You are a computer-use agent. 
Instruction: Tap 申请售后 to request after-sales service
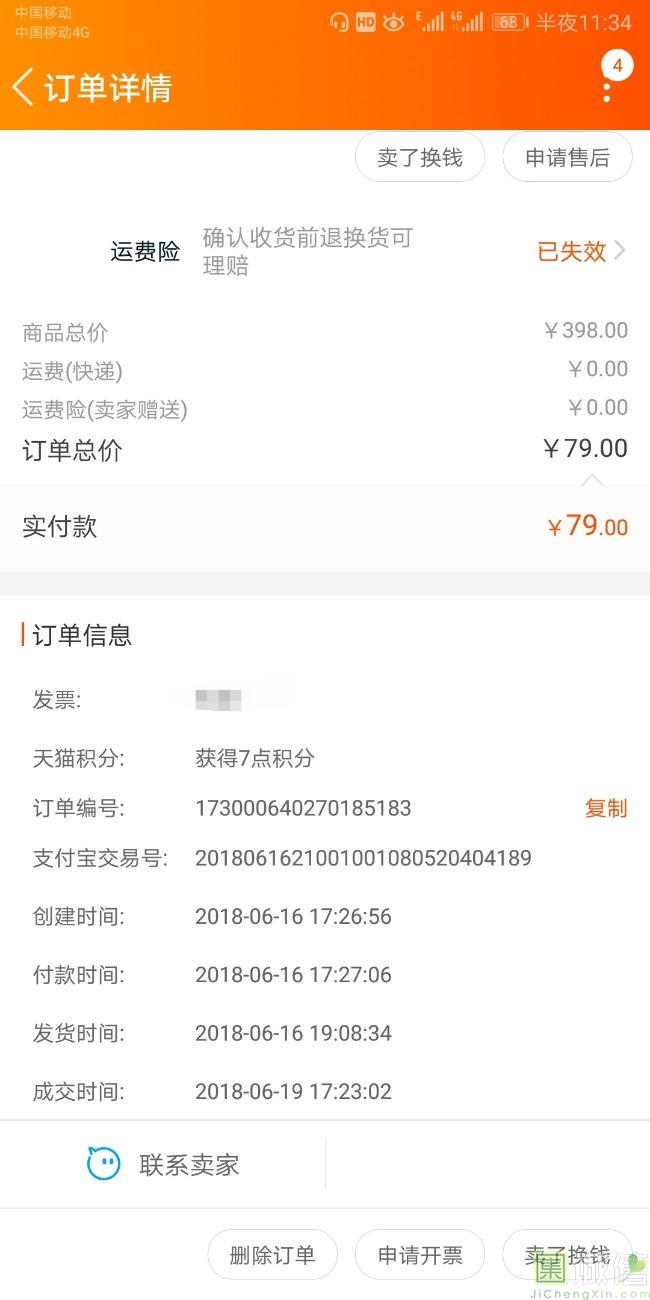click(567, 158)
